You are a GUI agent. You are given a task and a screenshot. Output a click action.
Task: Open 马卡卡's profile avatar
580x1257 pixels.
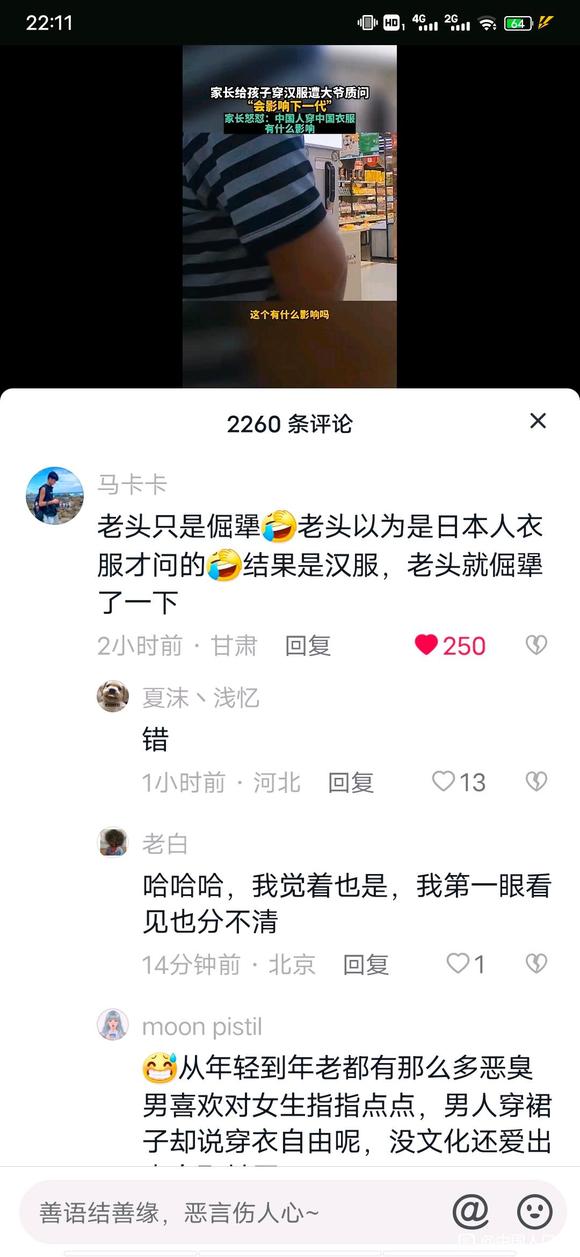(x=54, y=495)
